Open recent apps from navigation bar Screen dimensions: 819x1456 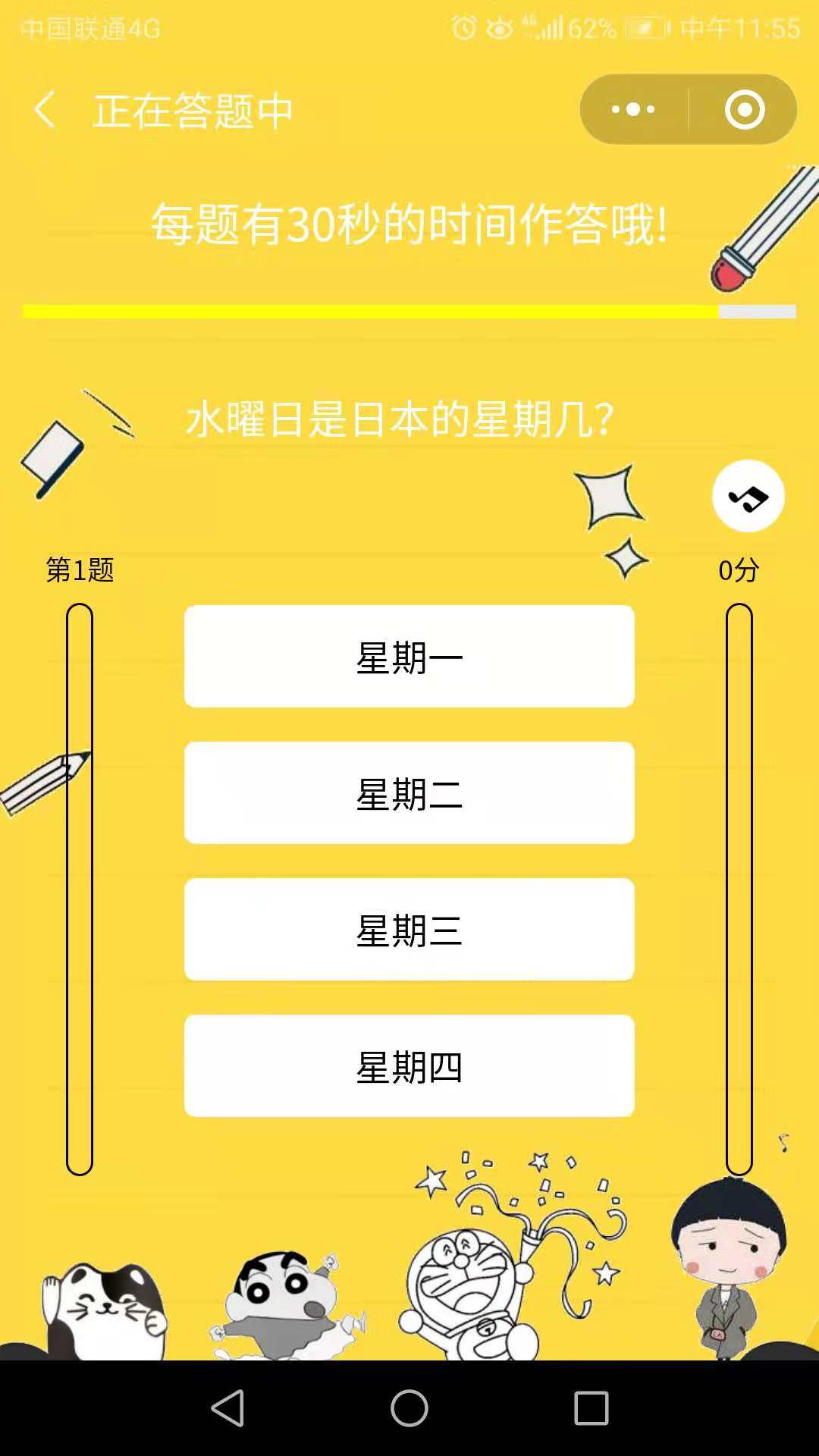[591, 1408]
